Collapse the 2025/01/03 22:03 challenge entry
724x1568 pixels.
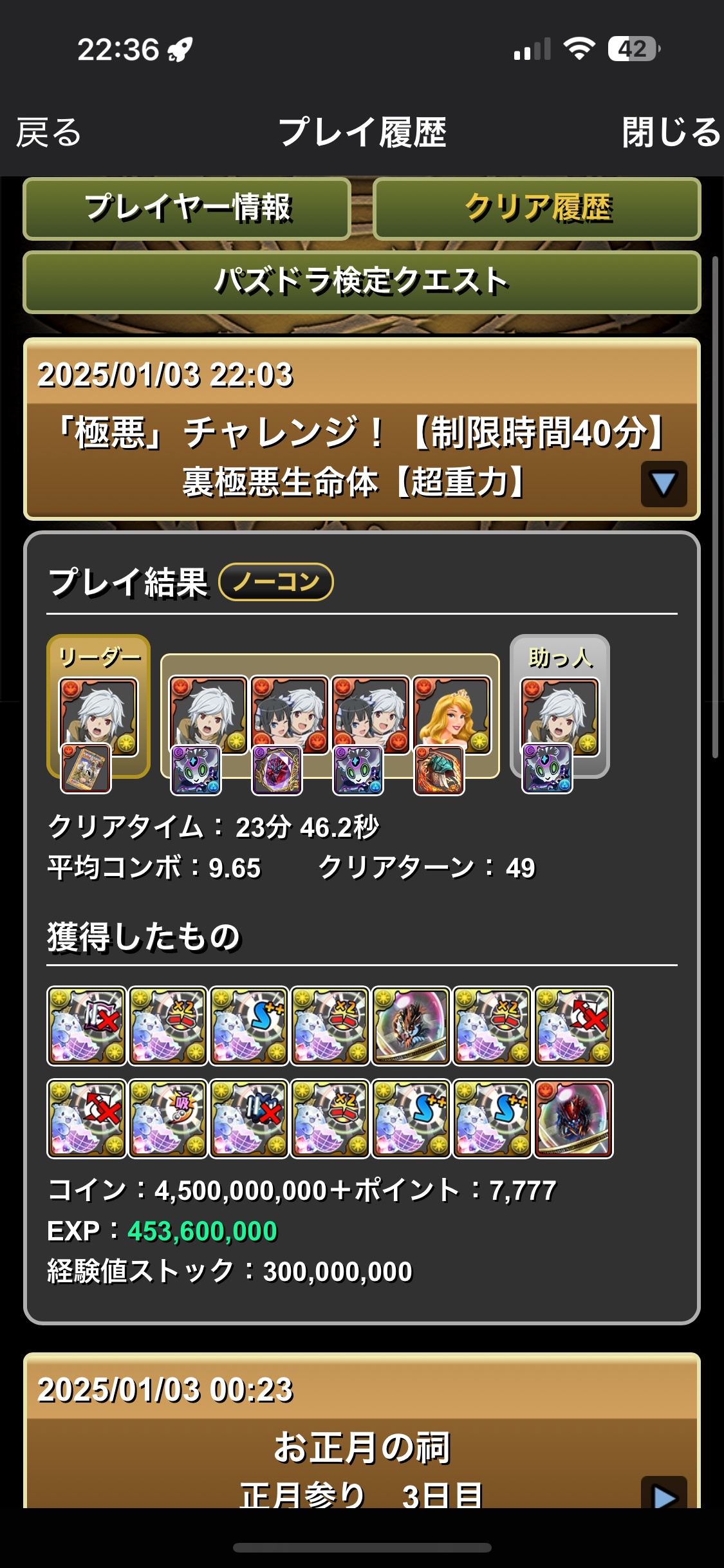[x=663, y=483]
